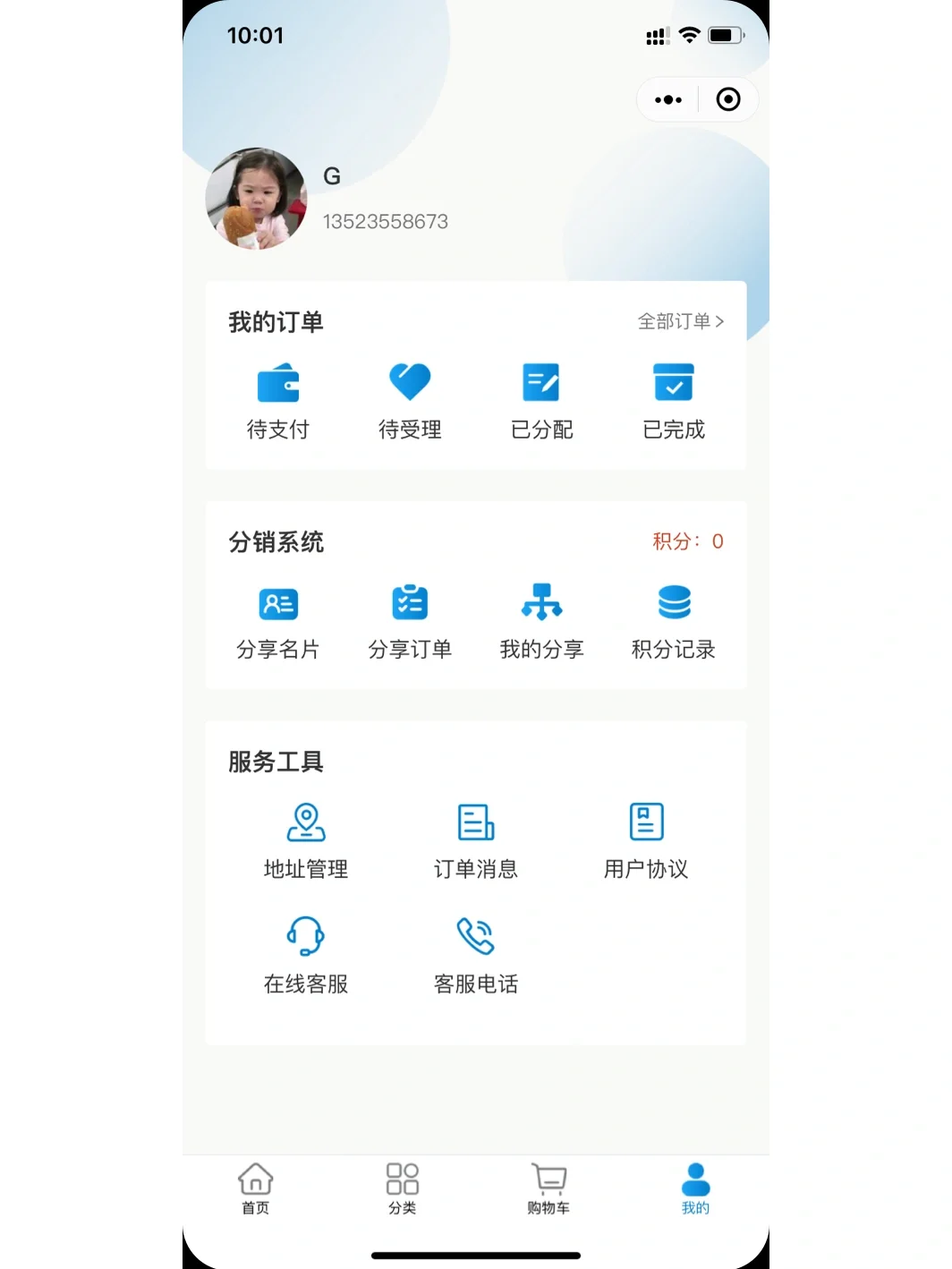Check 积分记录 points history
952x1269 pixels.
(x=673, y=621)
